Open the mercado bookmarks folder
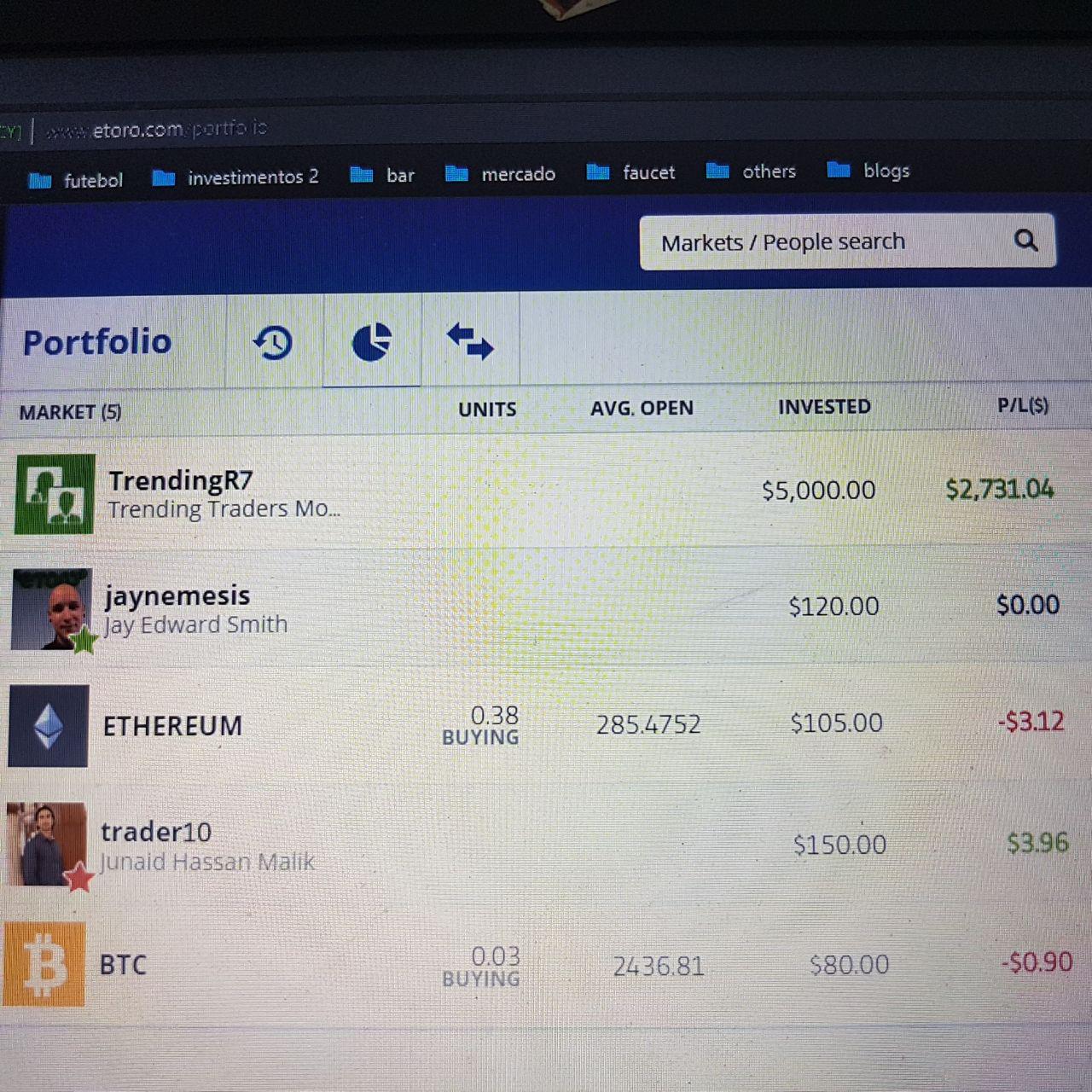The height and width of the screenshot is (1092, 1092). (x=501, y=174)
